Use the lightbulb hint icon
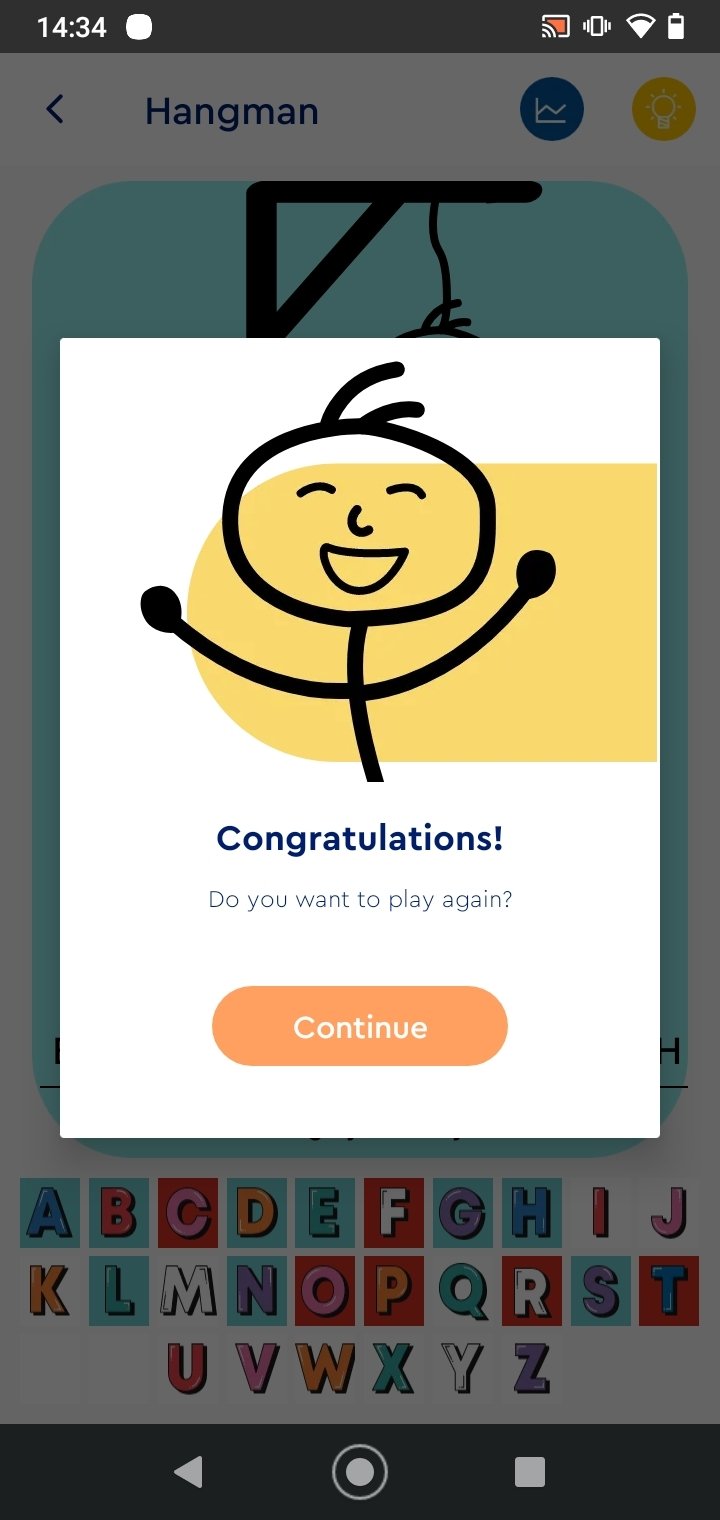 coord(664,109)
